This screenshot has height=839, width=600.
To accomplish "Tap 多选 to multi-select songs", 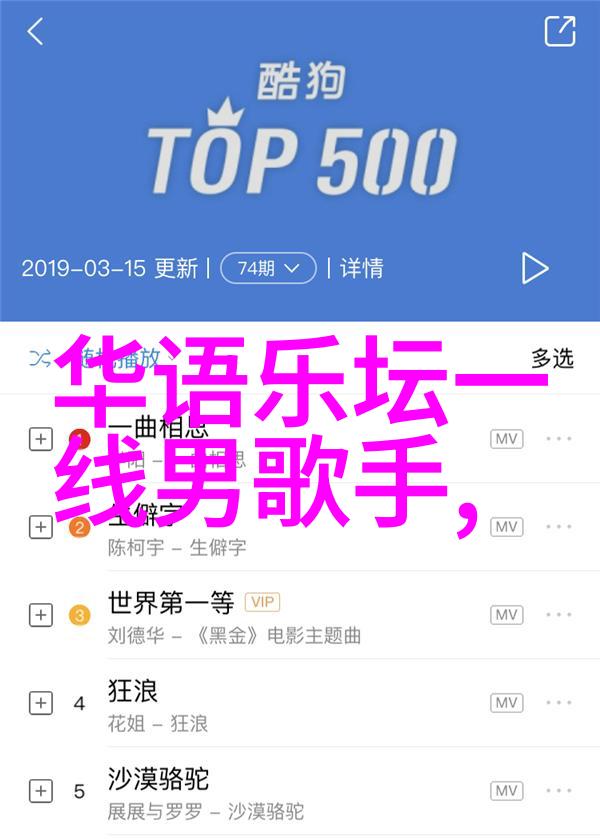I will [x=551, y=357].
